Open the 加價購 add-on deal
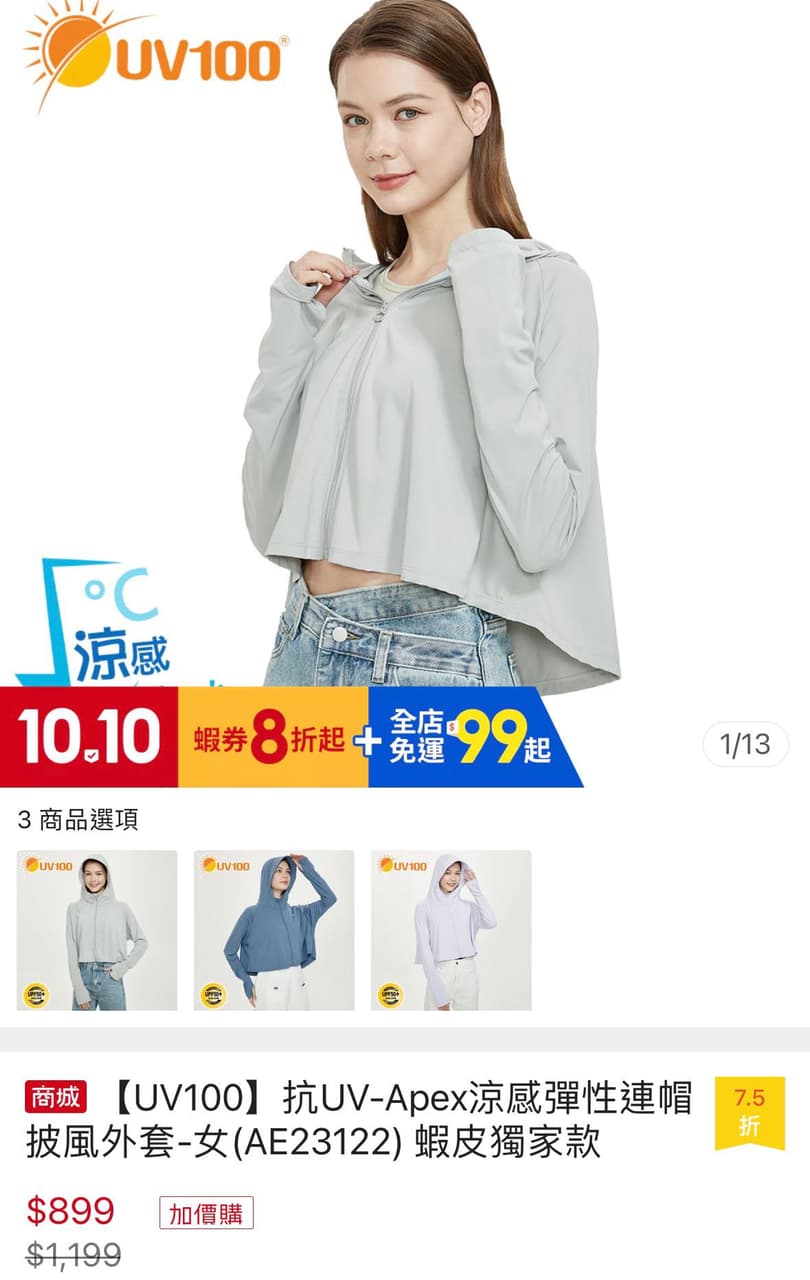This screenshot has height=1280, width=810. (x=206, y=1213)
